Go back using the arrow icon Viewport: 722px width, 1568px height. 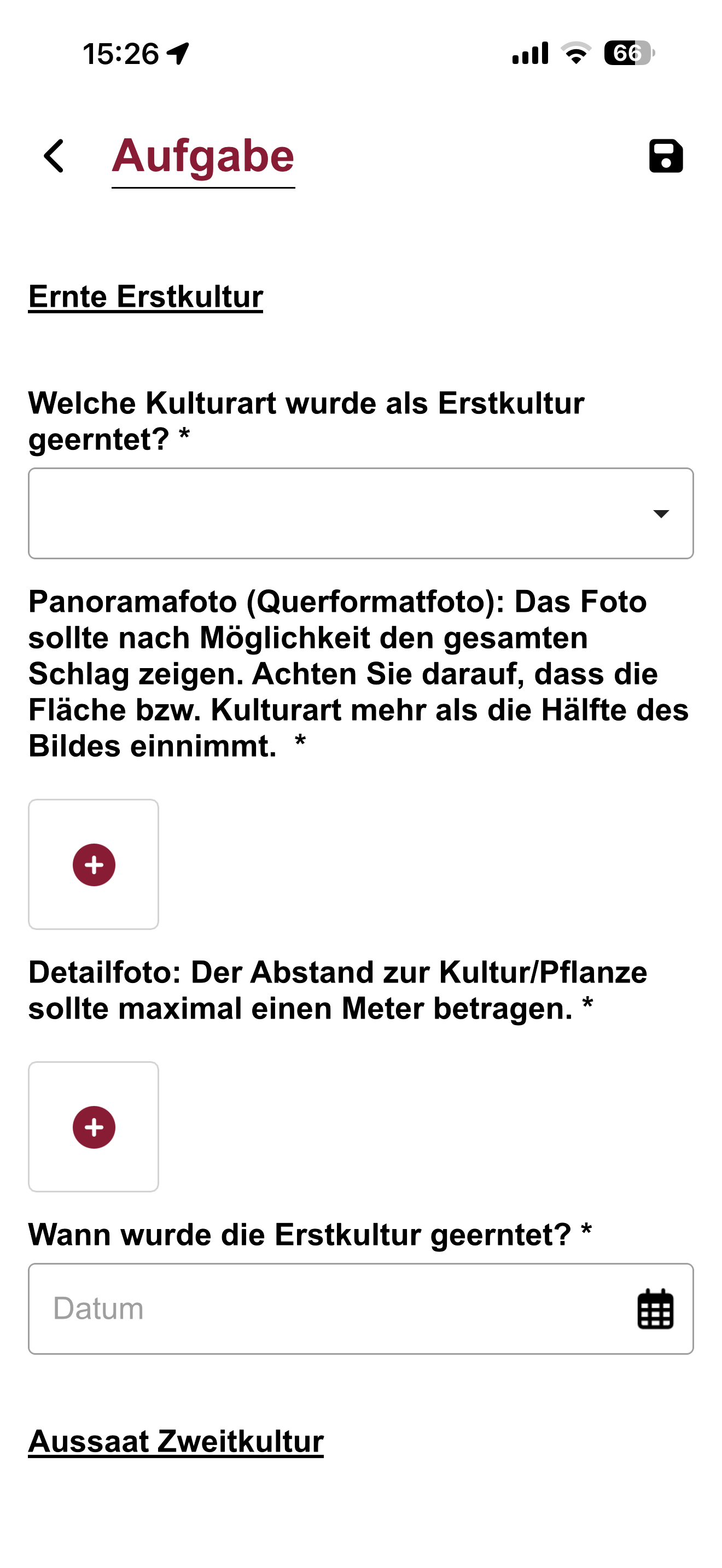54,156
